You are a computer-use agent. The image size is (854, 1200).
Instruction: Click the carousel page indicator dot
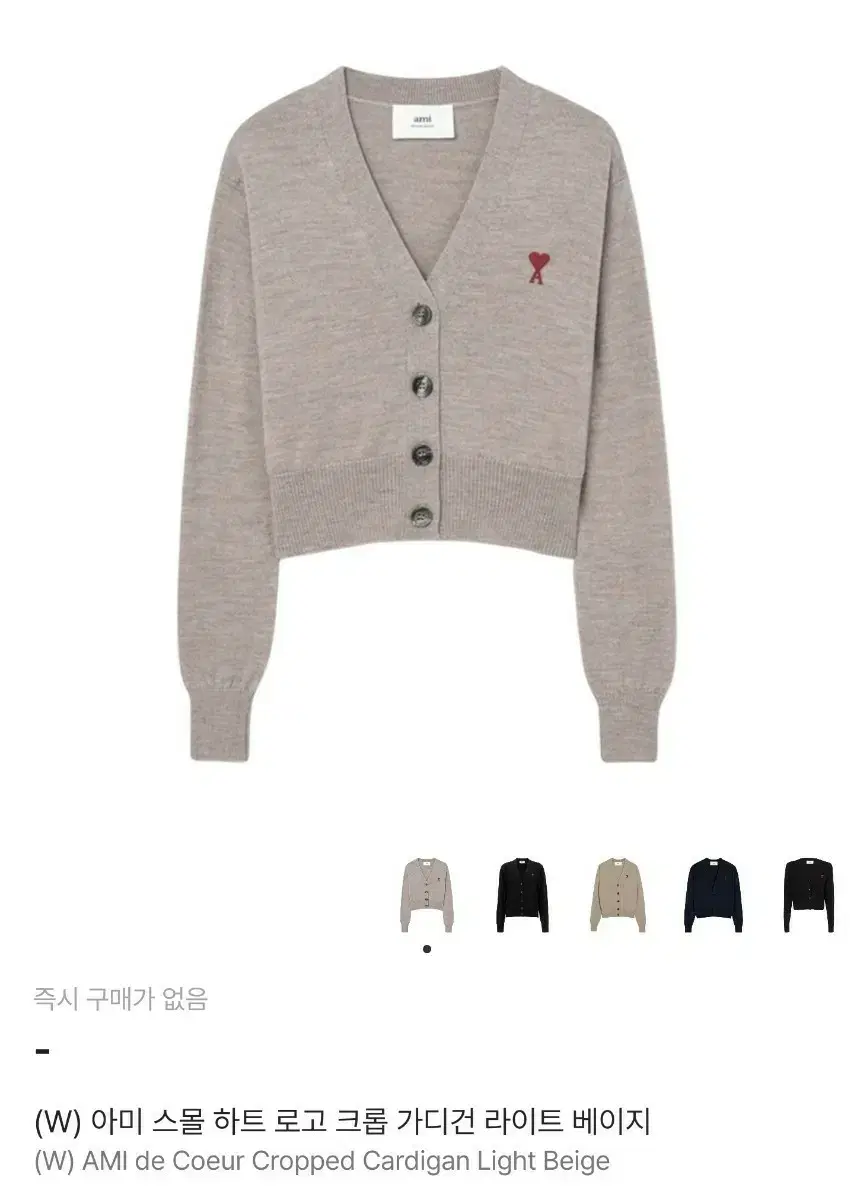(428, 948)
